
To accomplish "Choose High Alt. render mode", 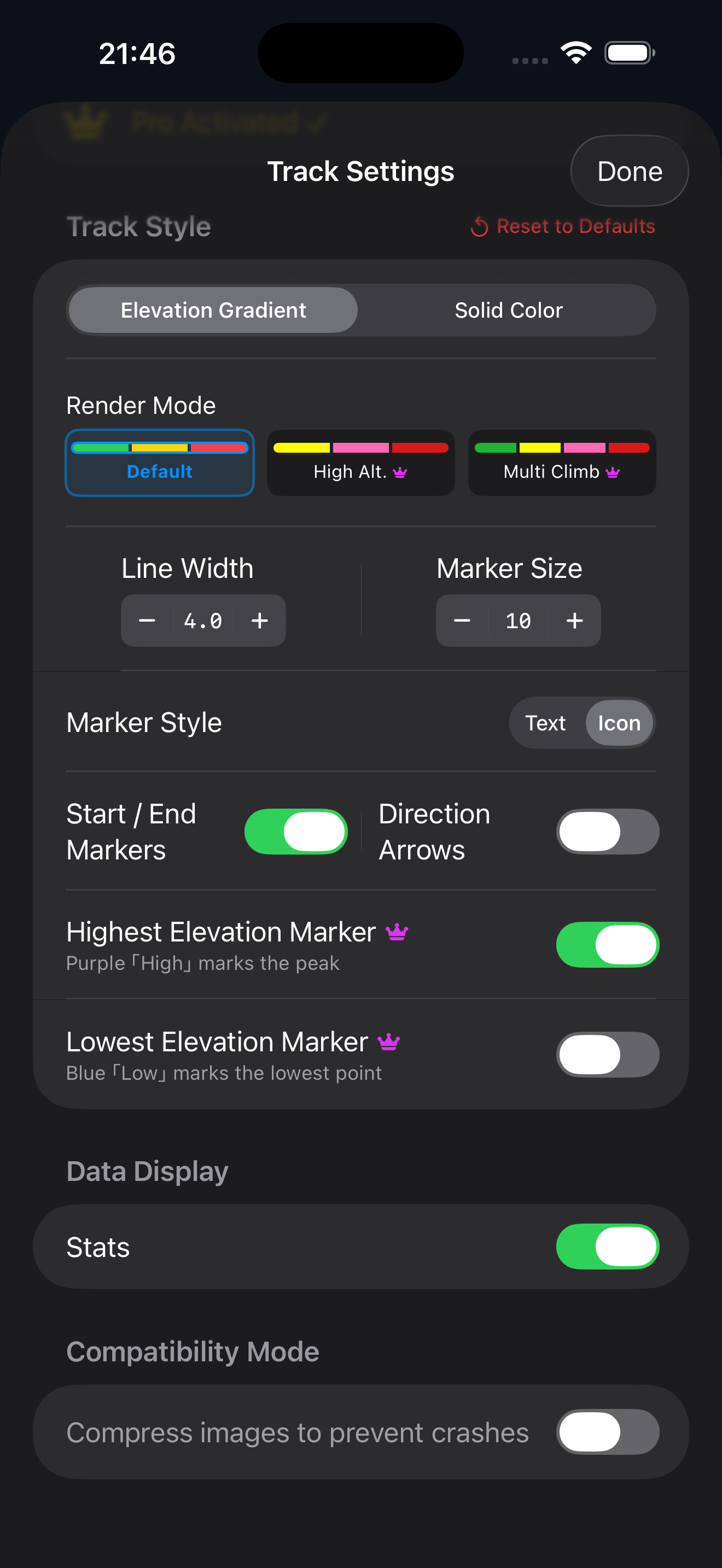I will [360, 463].
